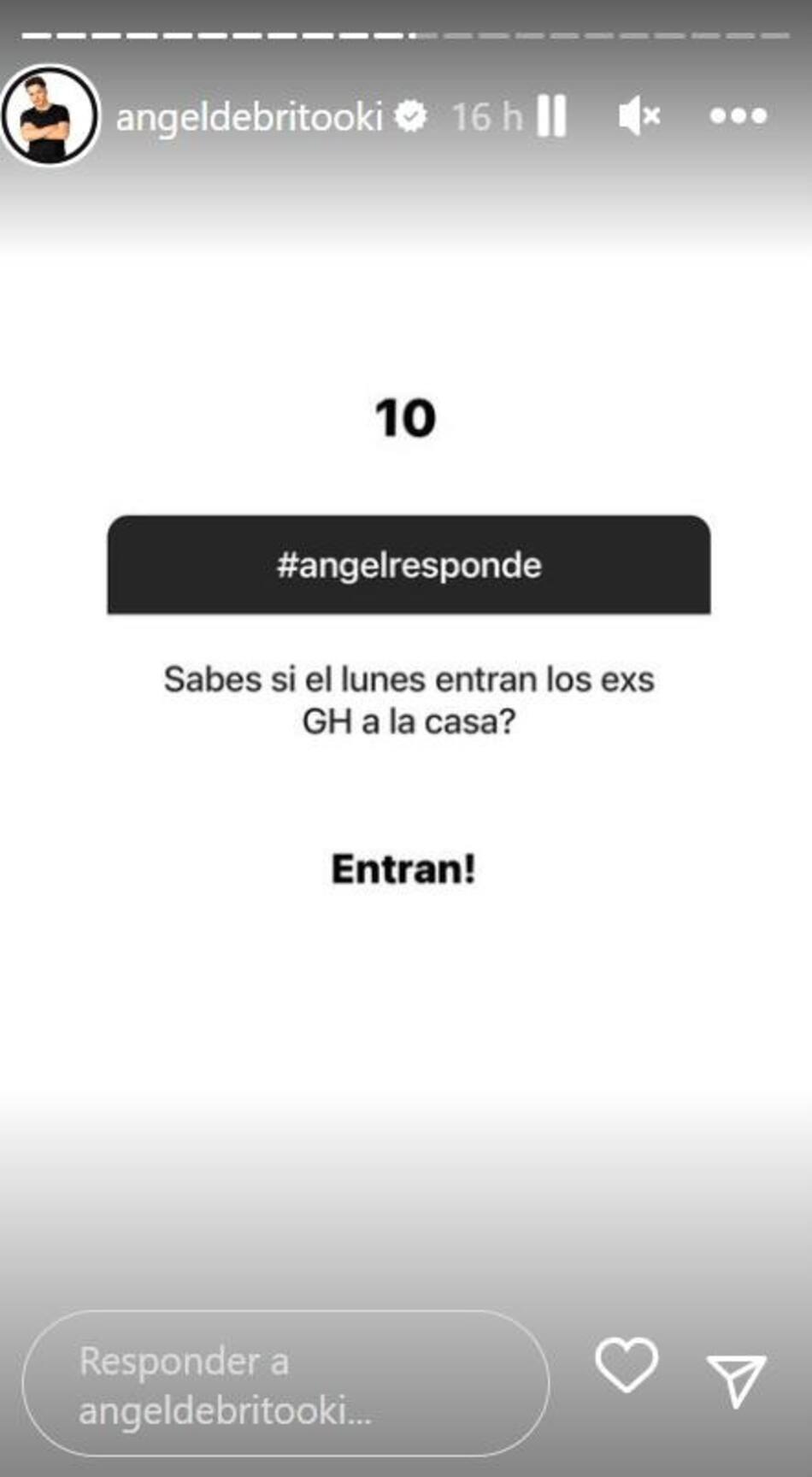Open the angeldebritooki username link

249,117
